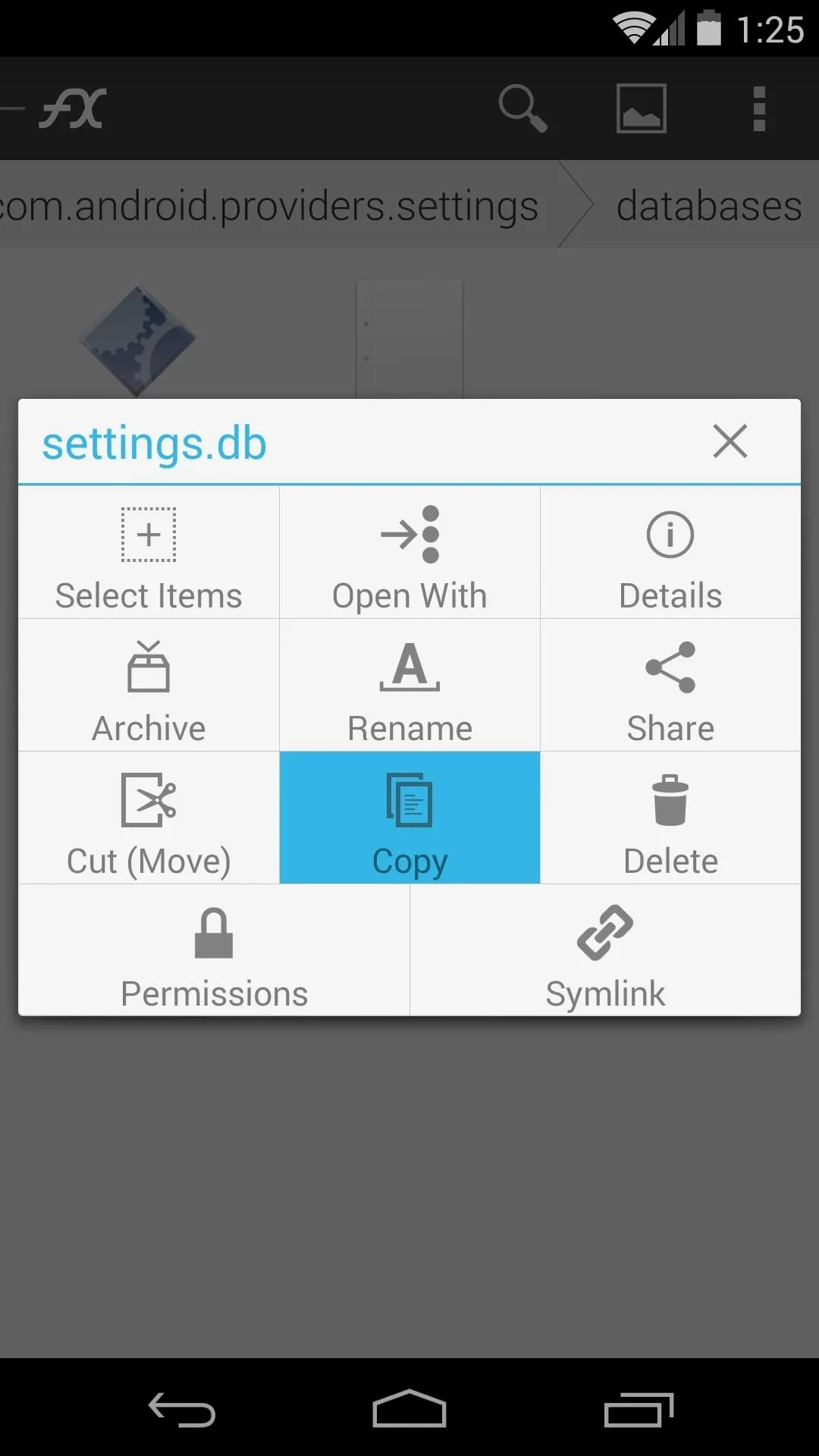Choose Select Items option

click(149, 552)
